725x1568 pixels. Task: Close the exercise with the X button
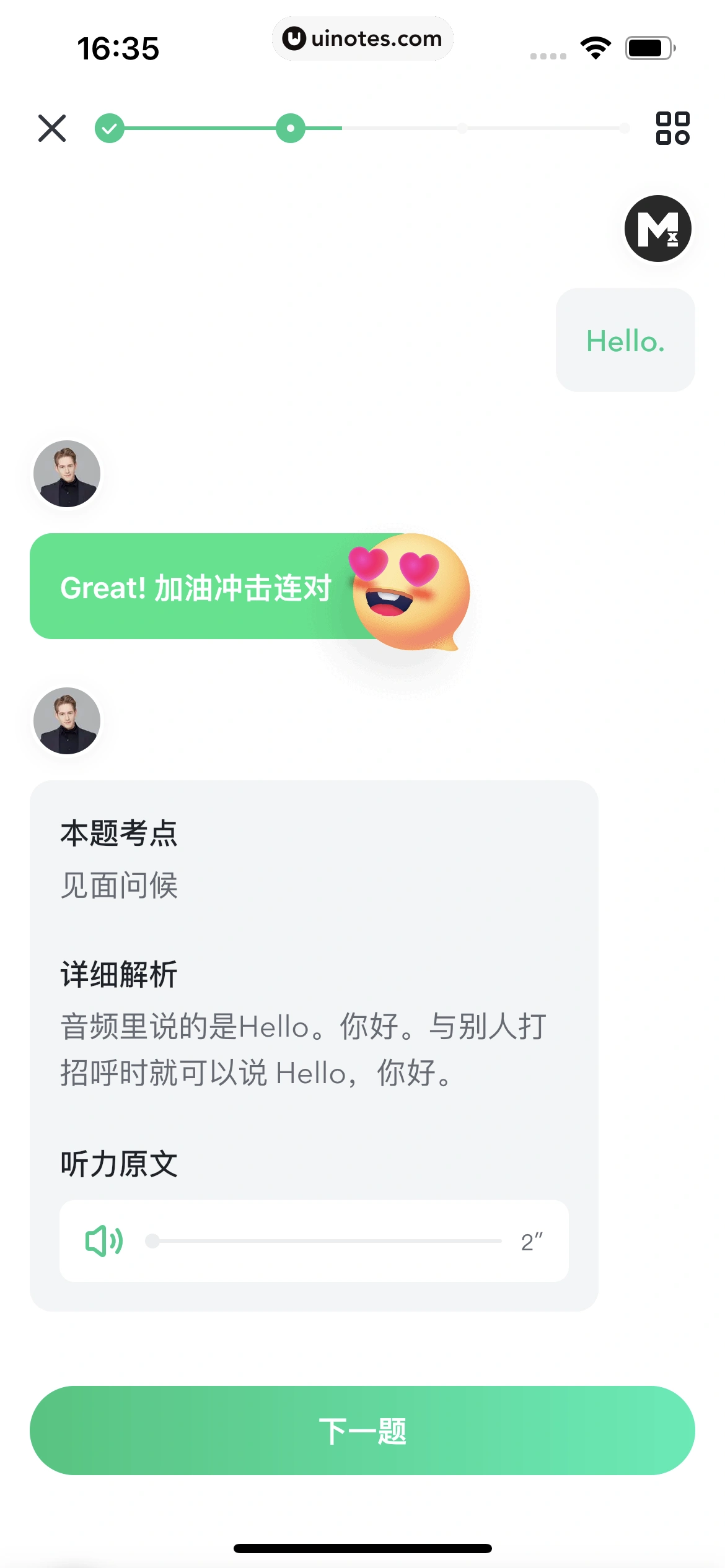52,128
